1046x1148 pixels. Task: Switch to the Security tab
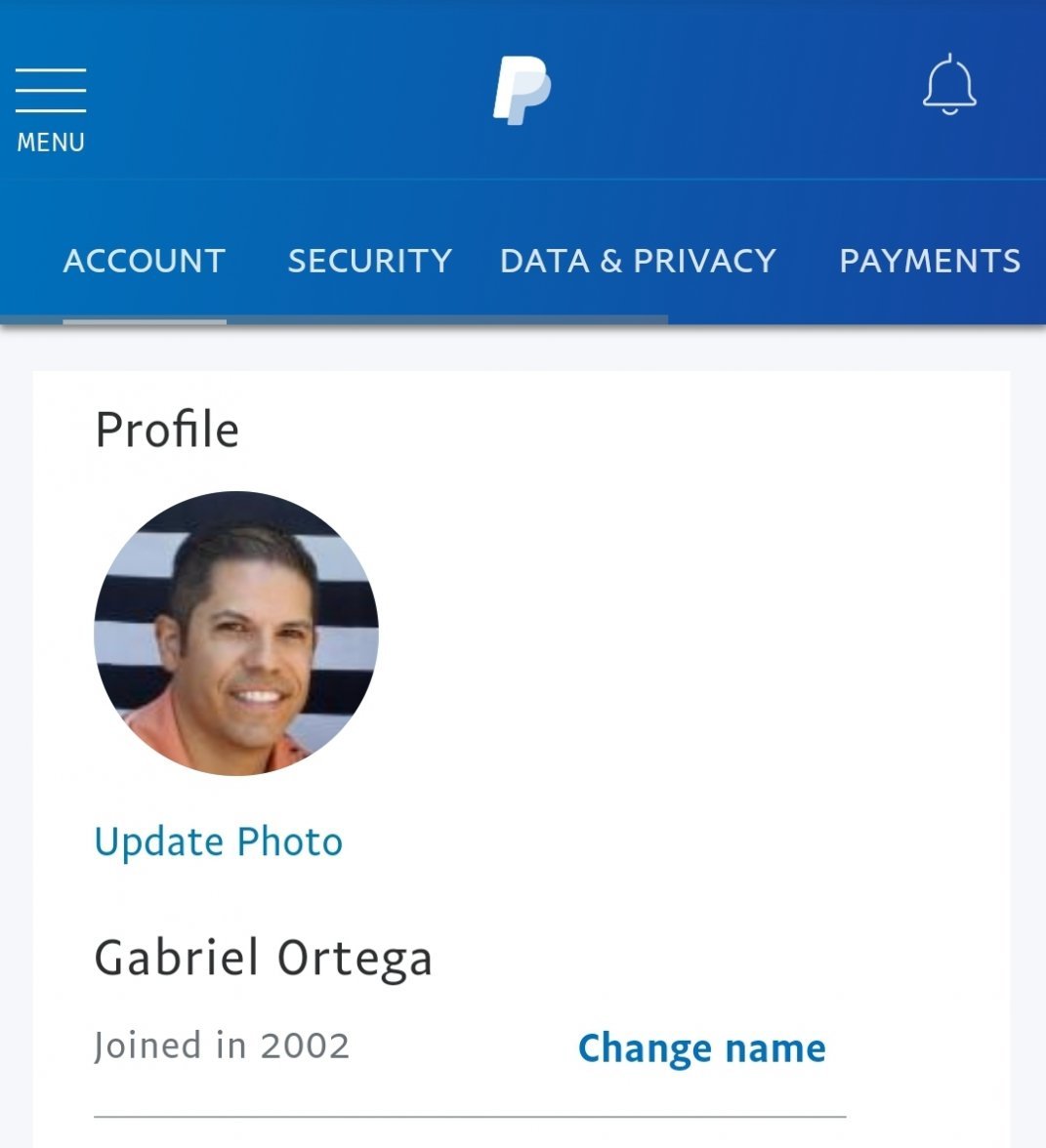[368, 261]
